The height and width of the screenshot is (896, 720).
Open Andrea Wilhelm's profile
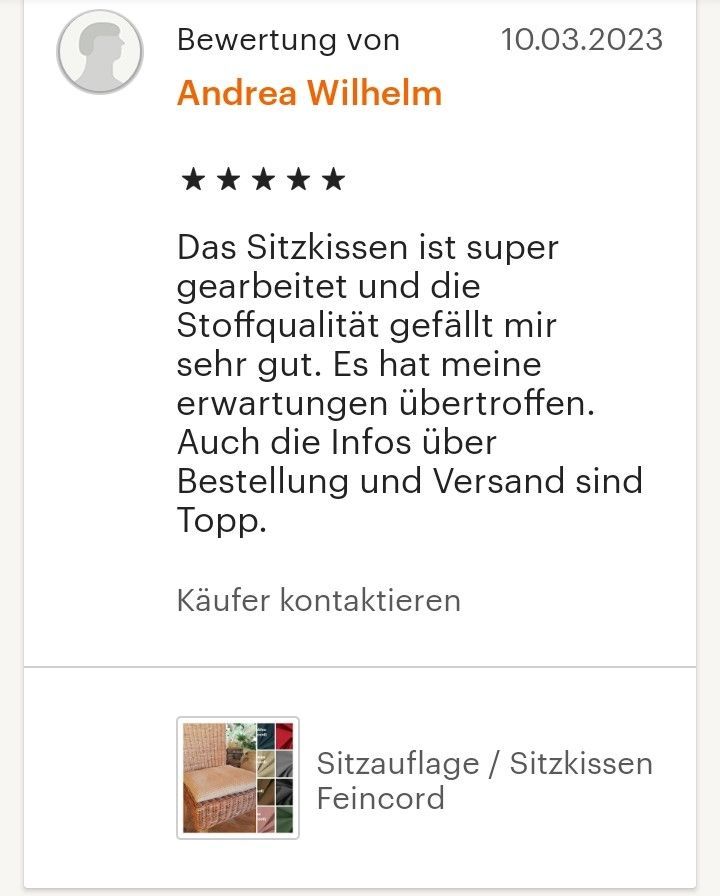(x=309, y=93)
